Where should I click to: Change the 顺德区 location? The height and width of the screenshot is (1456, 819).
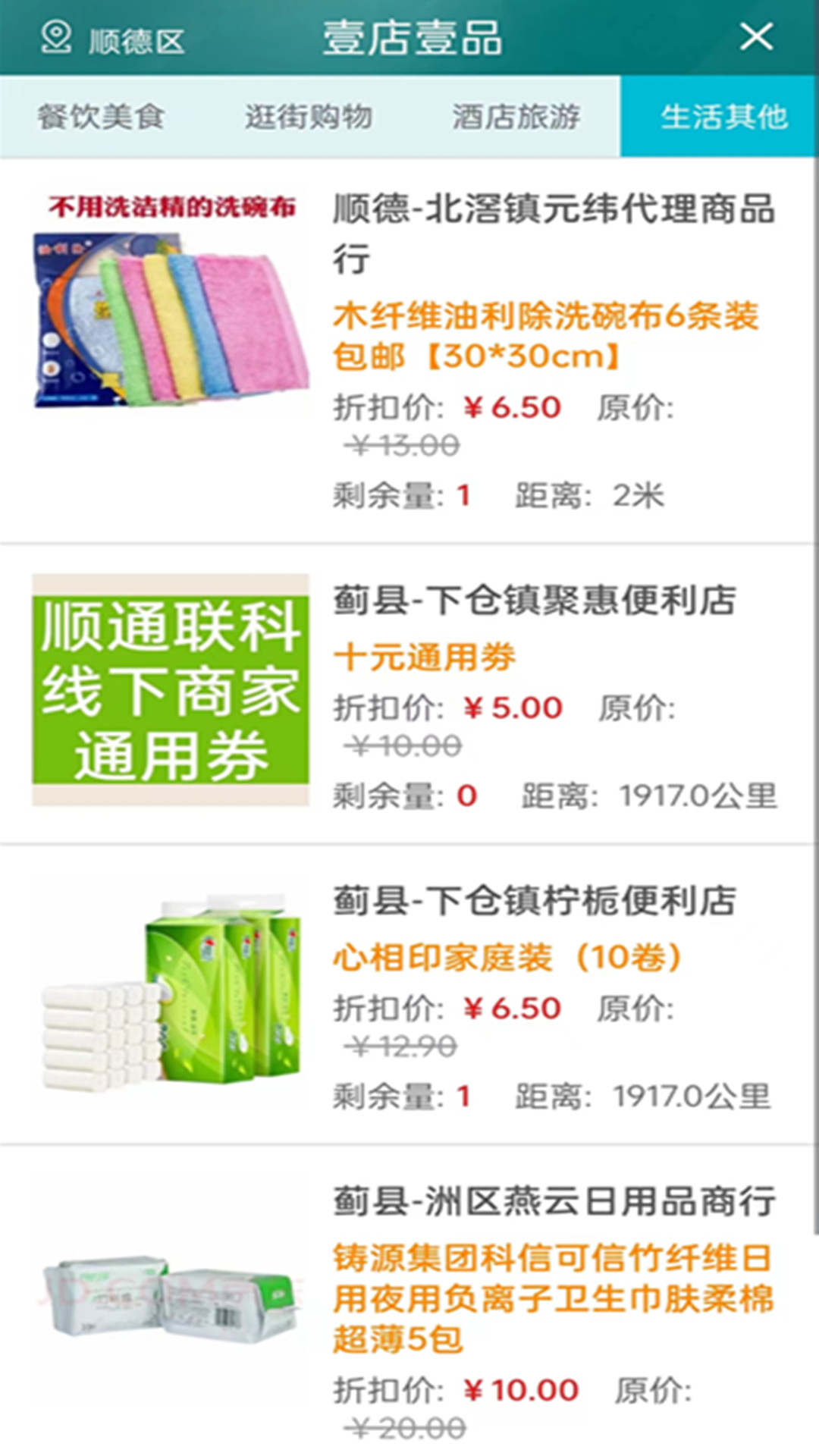(114, 39)
